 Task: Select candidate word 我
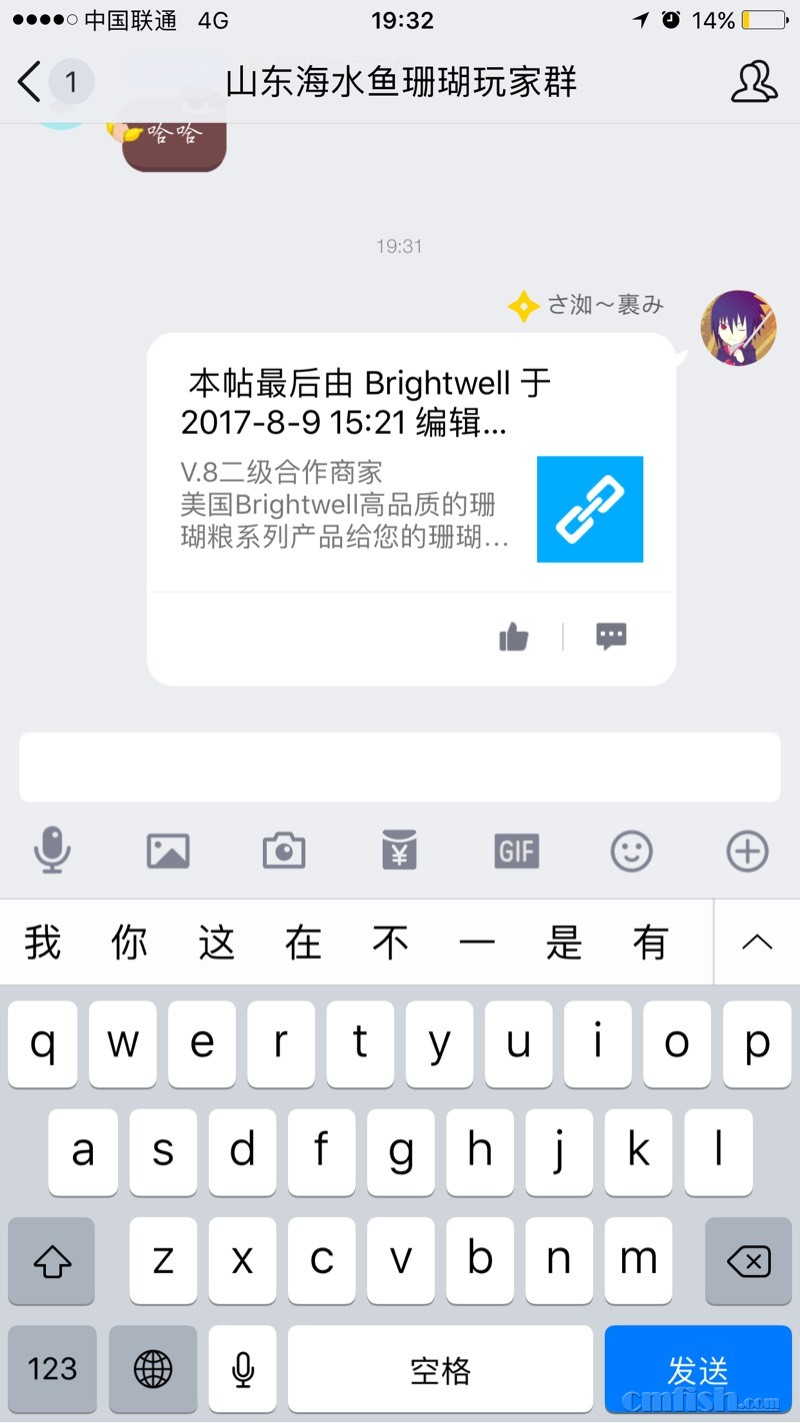(x=43, y=942)
